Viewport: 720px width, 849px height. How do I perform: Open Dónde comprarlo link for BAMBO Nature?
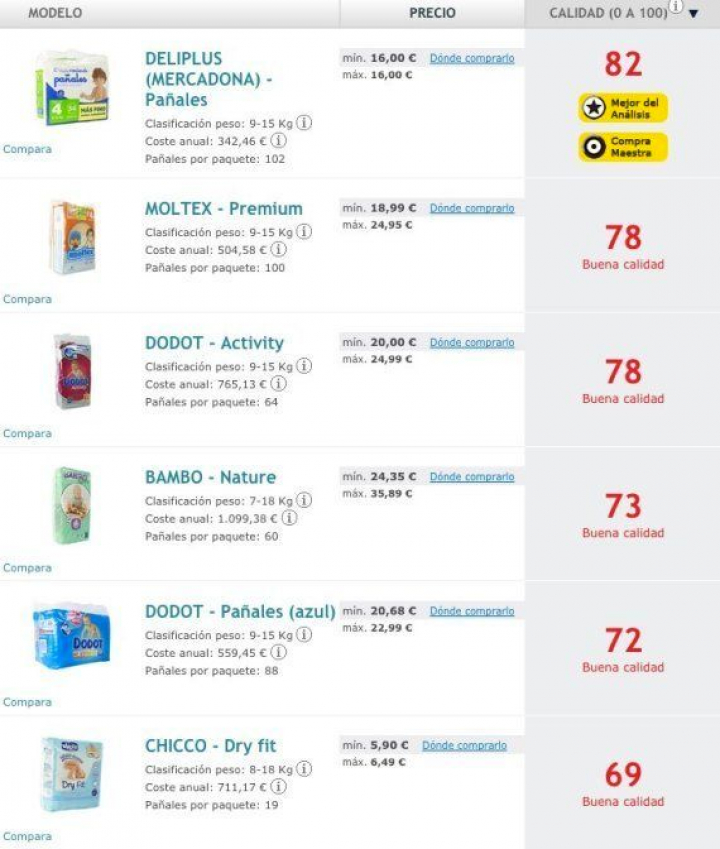click(471, 476)
